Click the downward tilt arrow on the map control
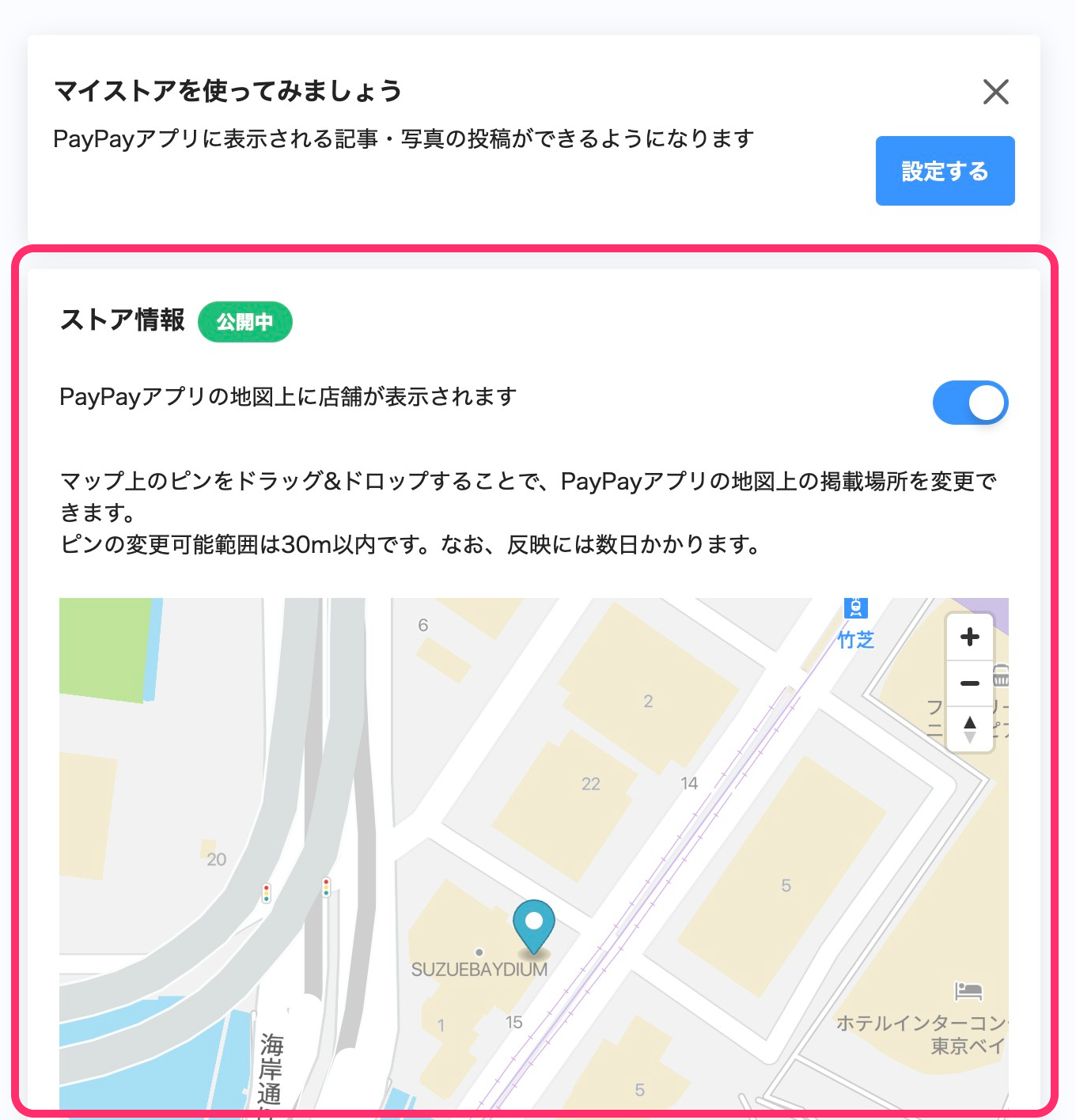 point(970,738)
